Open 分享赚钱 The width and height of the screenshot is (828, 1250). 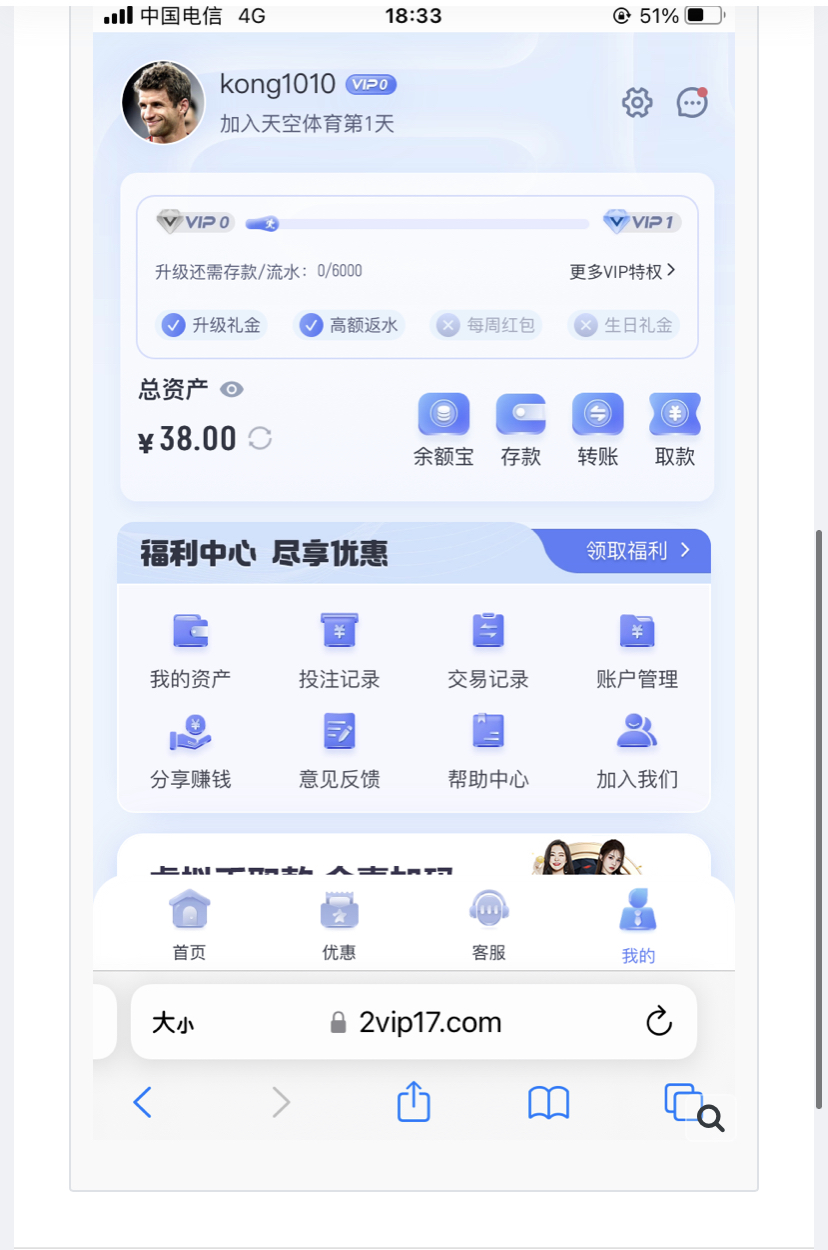point(190,750)
